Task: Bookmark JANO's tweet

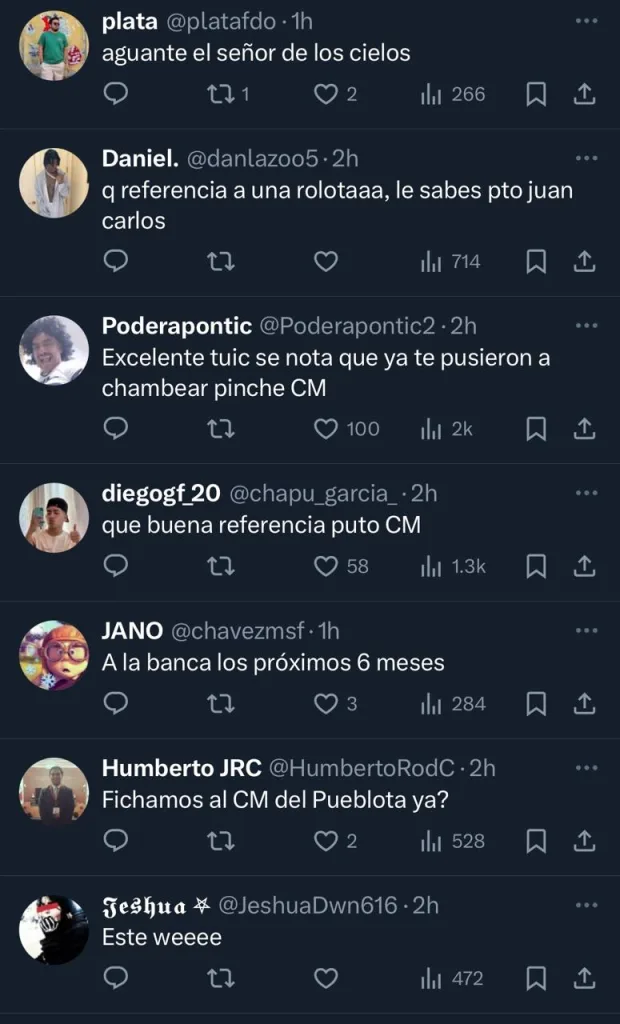Action: [536, 704]
